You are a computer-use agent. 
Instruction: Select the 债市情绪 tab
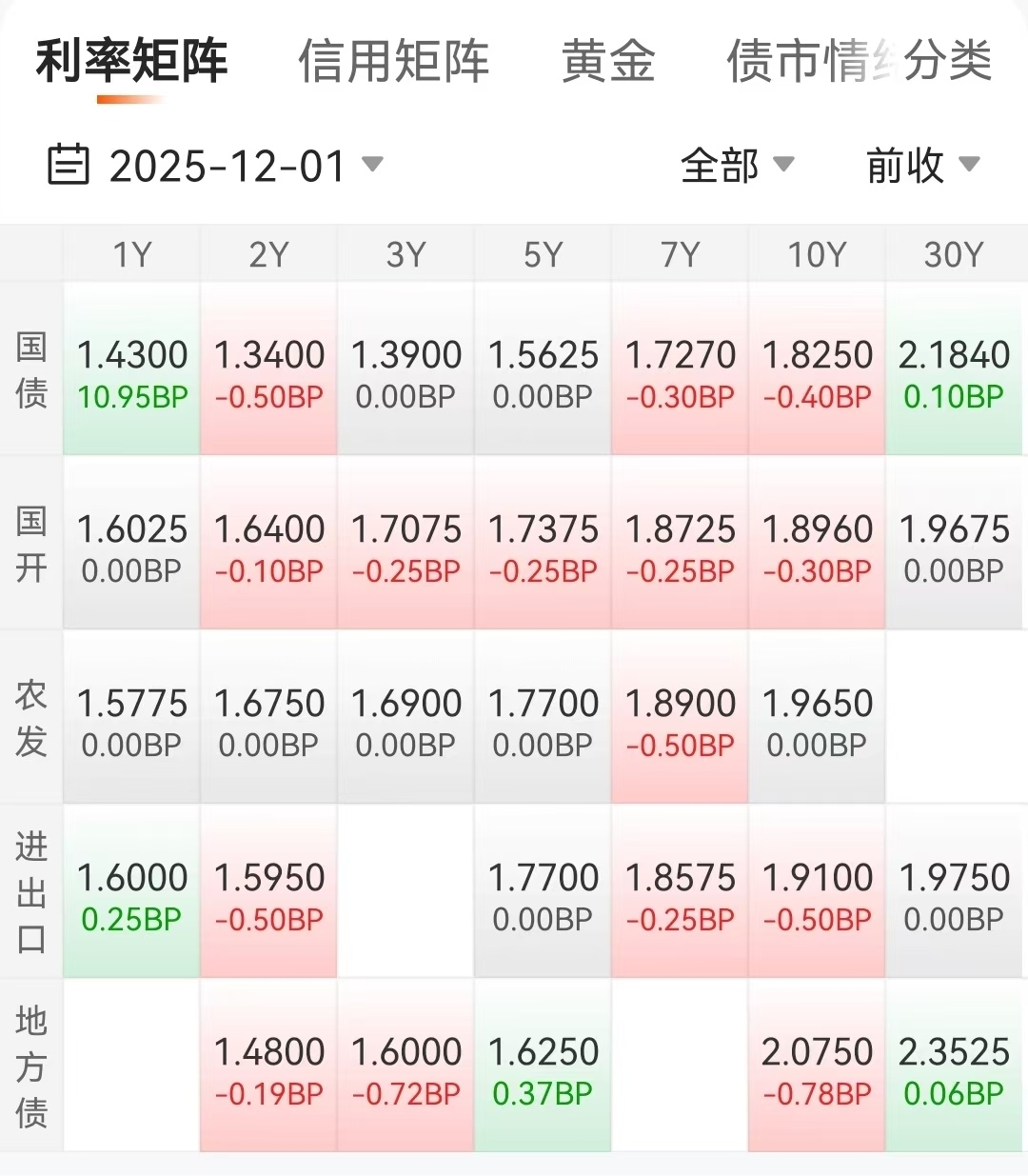(x=800, y=62)
